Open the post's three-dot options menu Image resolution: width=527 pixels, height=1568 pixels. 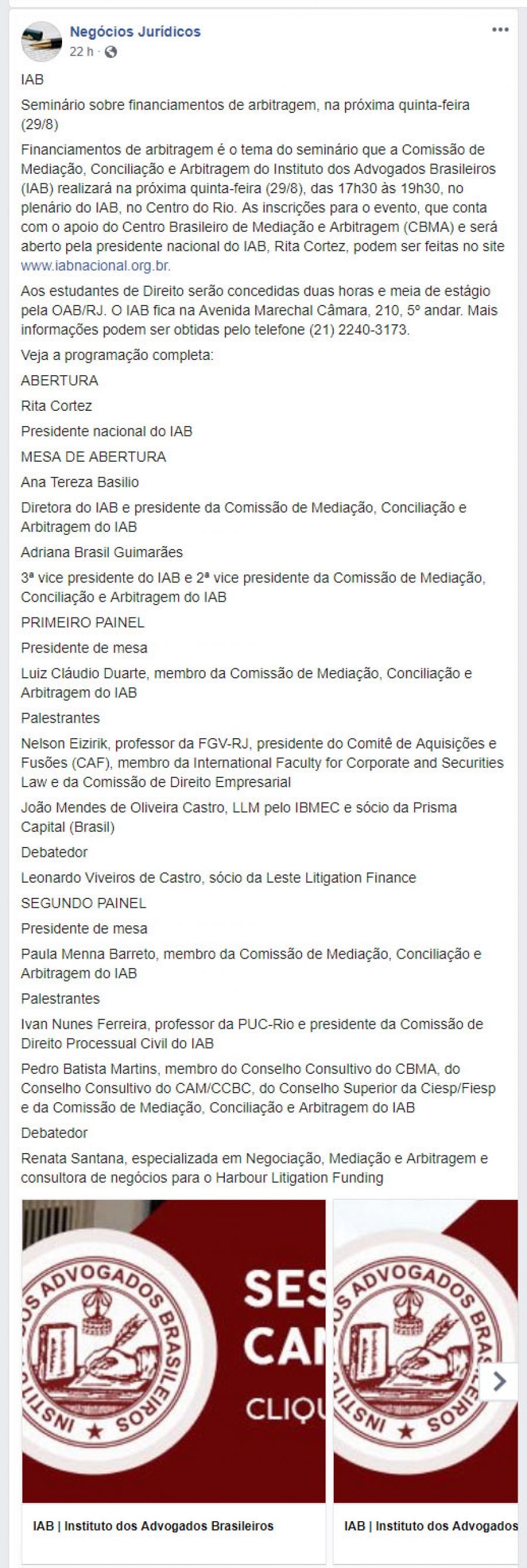[x=500, y=30]
